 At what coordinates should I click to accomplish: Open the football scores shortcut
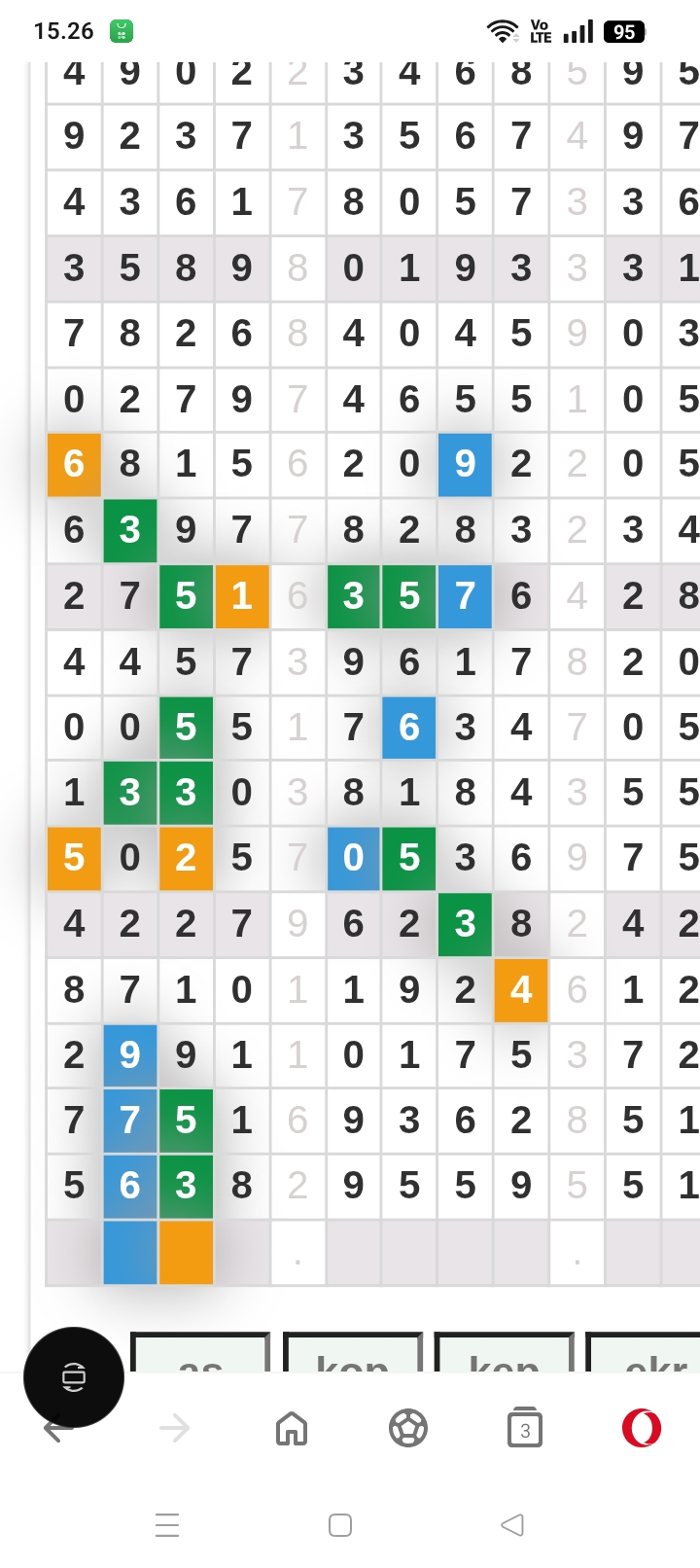coord(407,1428)
